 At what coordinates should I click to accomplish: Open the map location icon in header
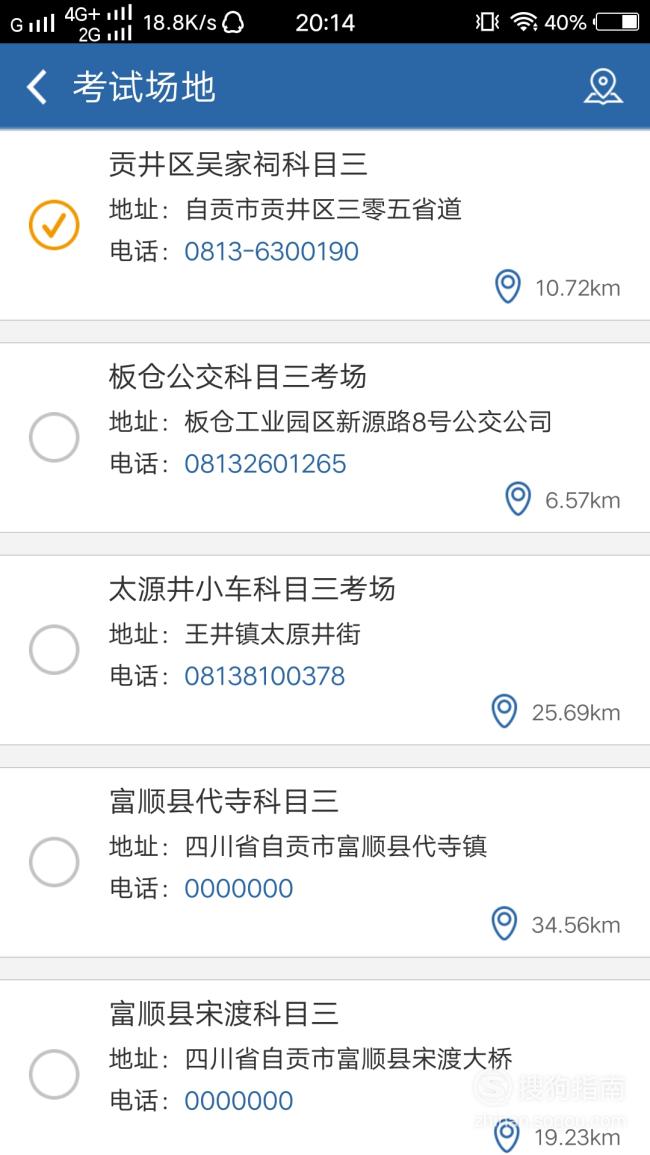pos(603,87)
